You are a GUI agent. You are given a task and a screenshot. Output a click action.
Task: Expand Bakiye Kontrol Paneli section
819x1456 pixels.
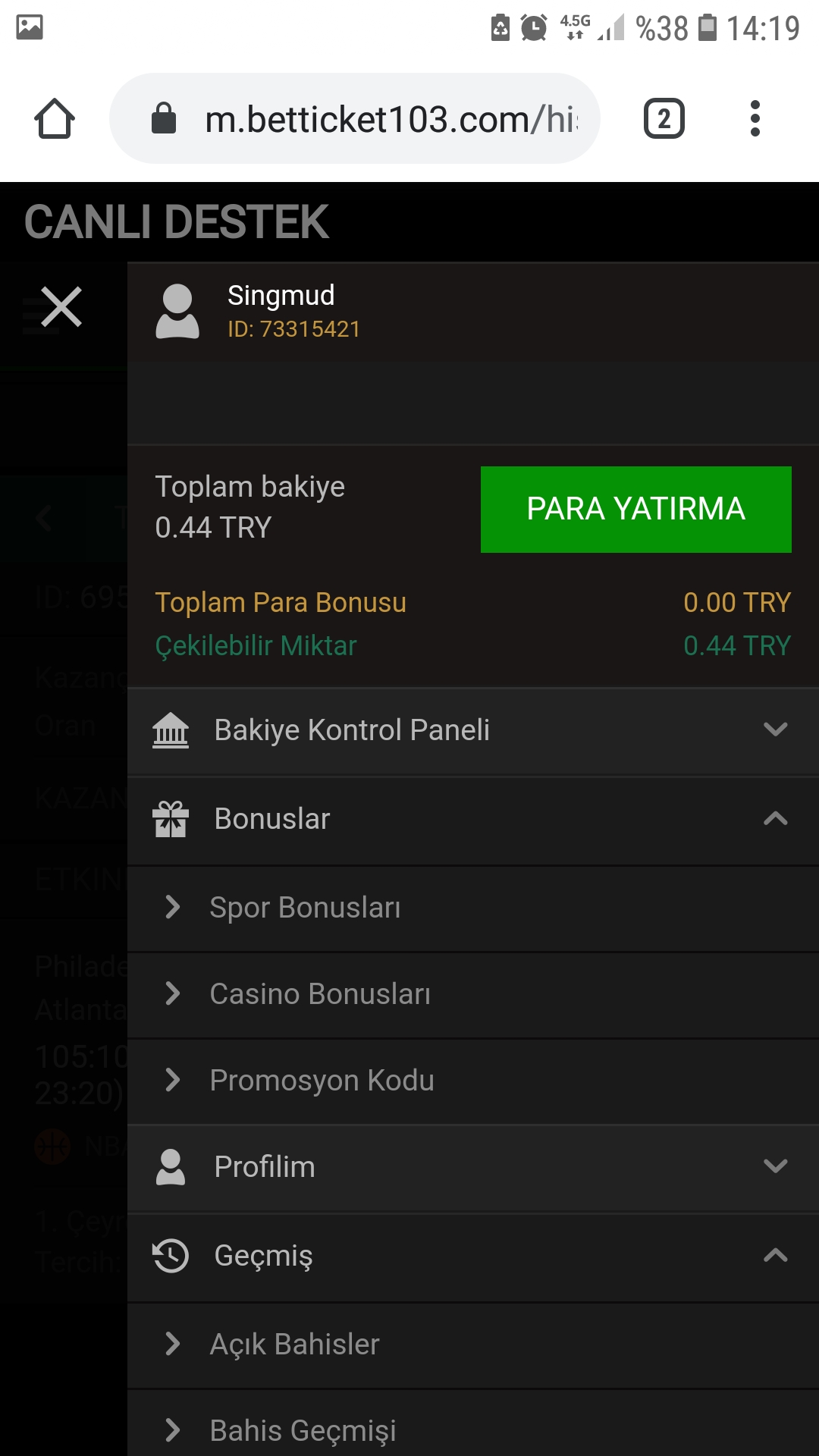[473, 730]
